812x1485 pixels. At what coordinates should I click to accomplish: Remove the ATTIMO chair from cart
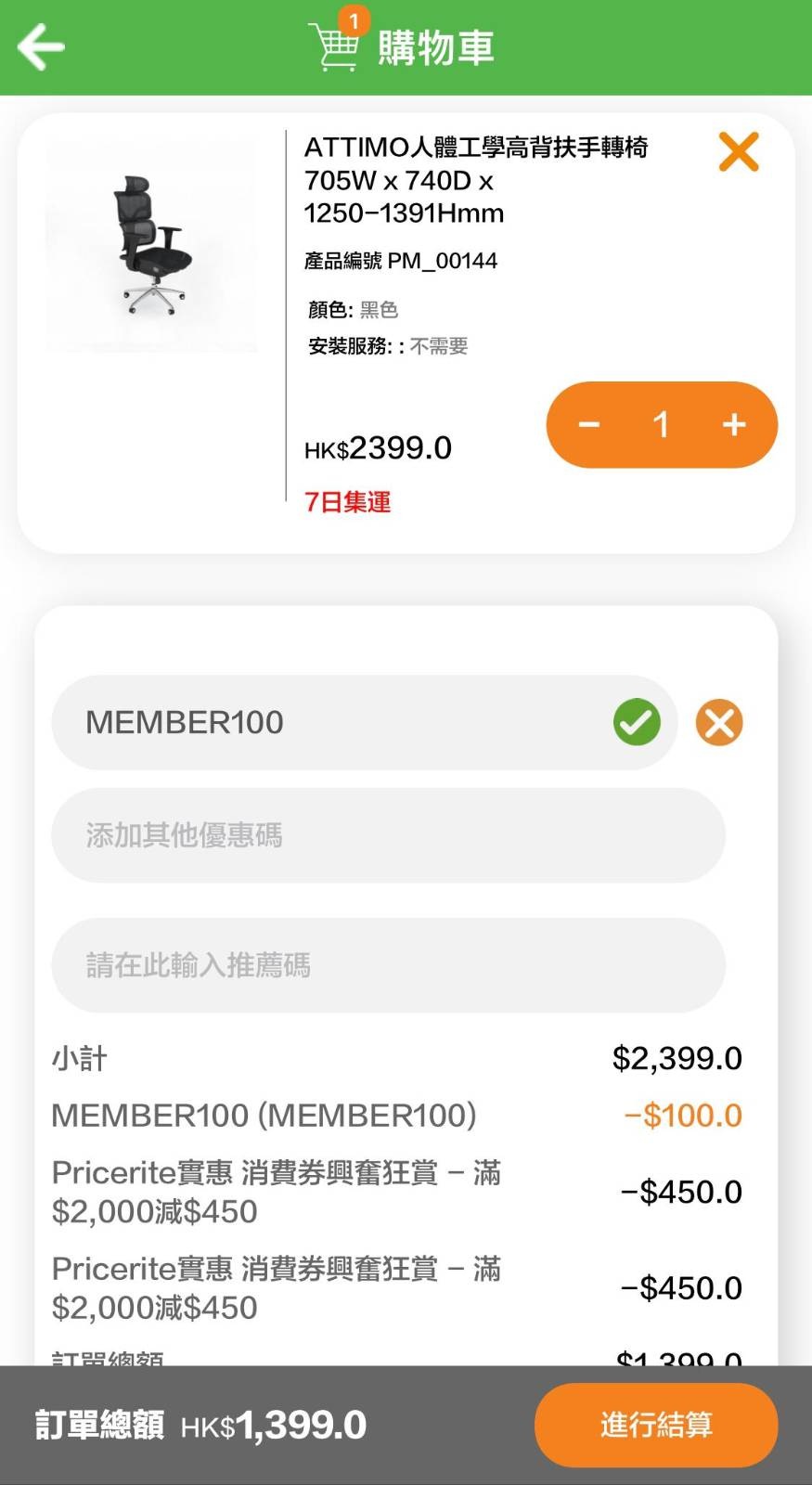[x=739, y=151]
